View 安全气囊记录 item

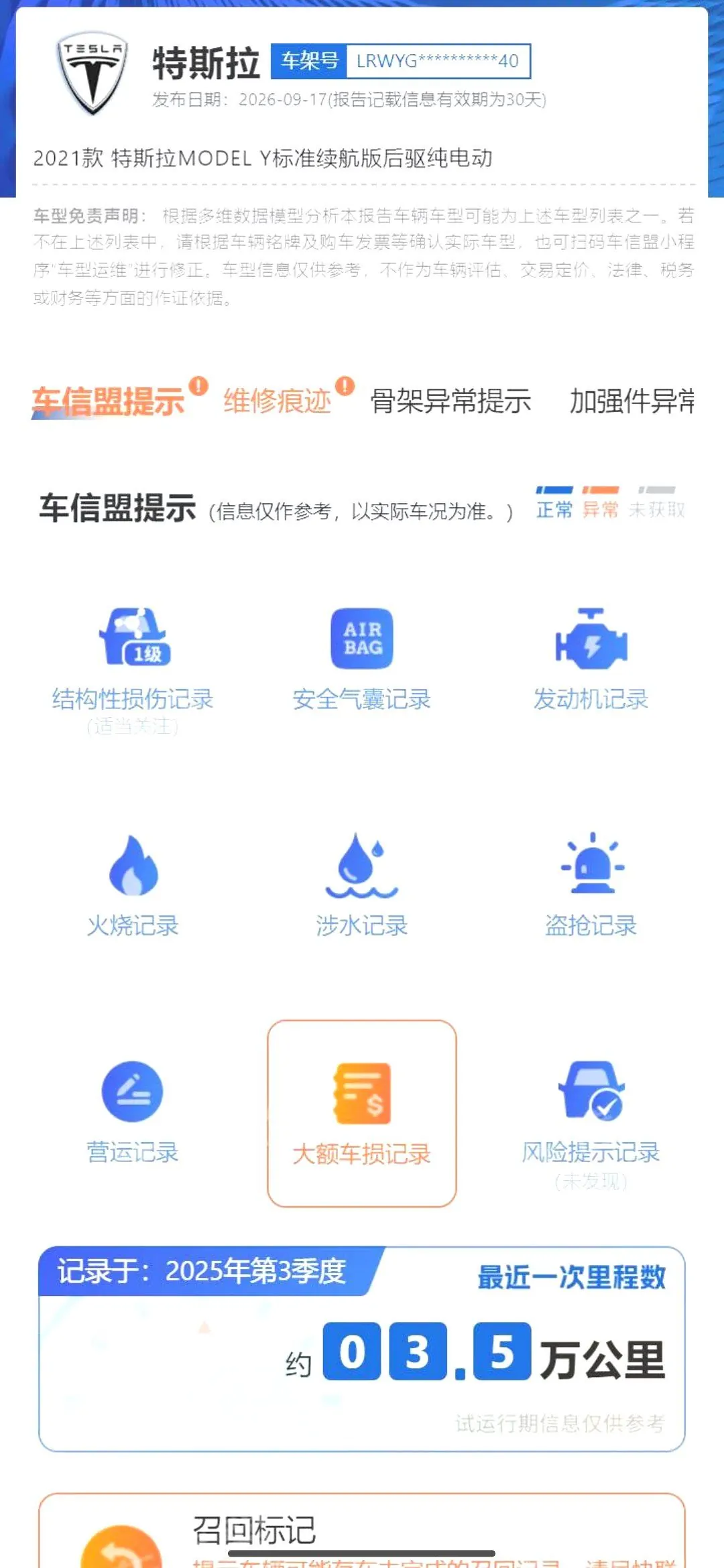point(362,660)
